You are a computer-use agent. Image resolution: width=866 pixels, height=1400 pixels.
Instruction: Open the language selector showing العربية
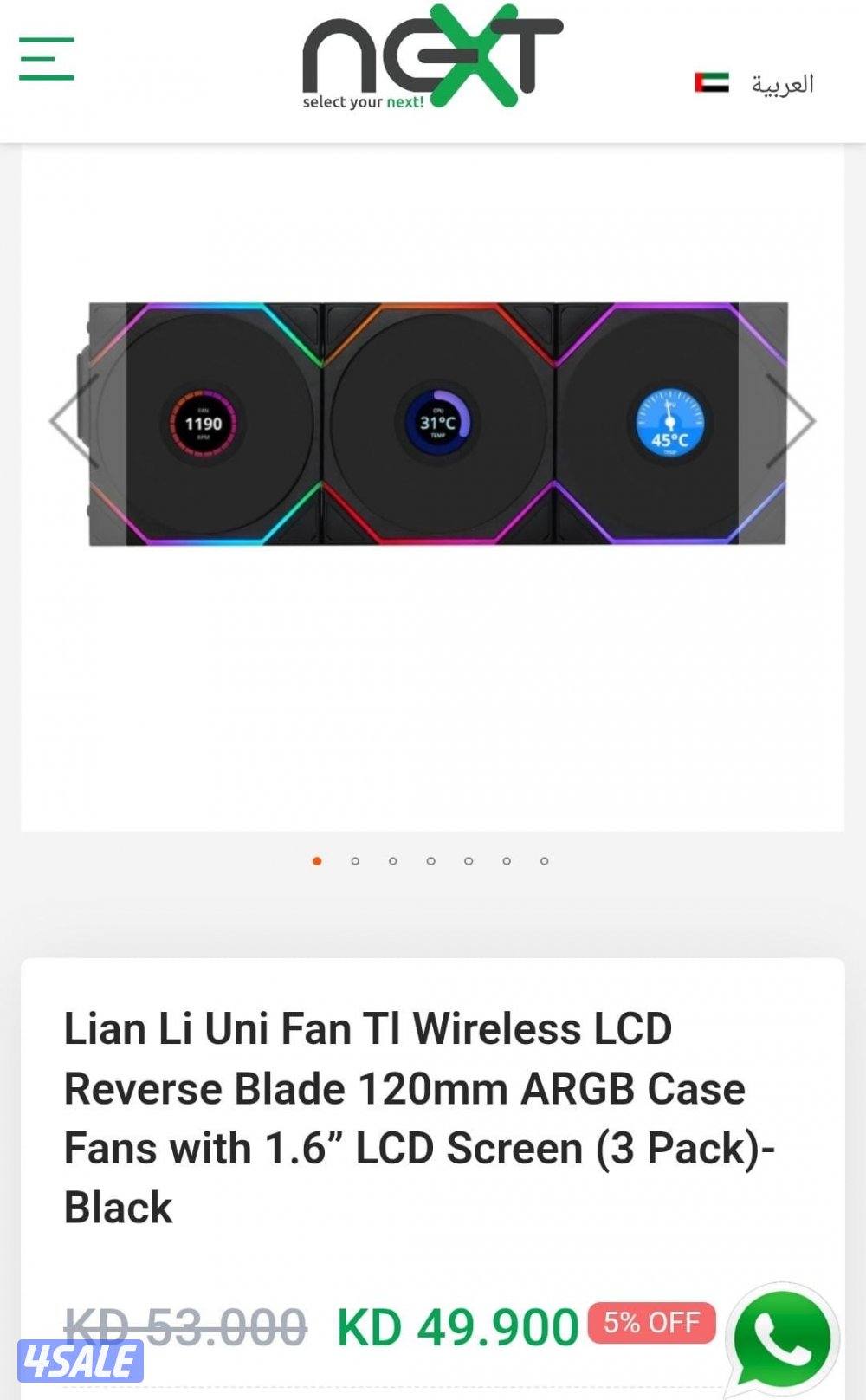click(779, 81)
